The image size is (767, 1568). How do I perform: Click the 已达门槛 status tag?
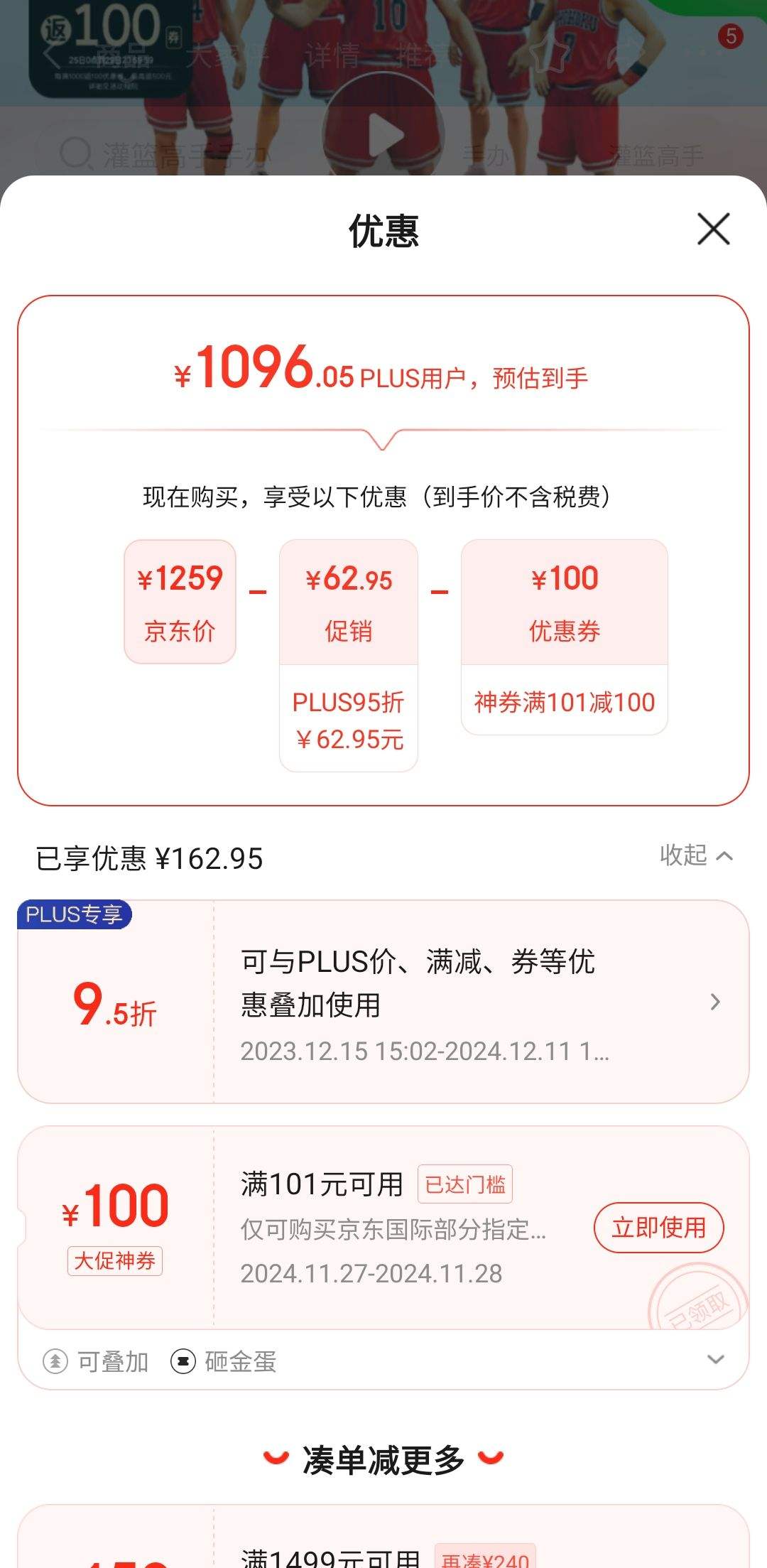[x=467, y=1184]
